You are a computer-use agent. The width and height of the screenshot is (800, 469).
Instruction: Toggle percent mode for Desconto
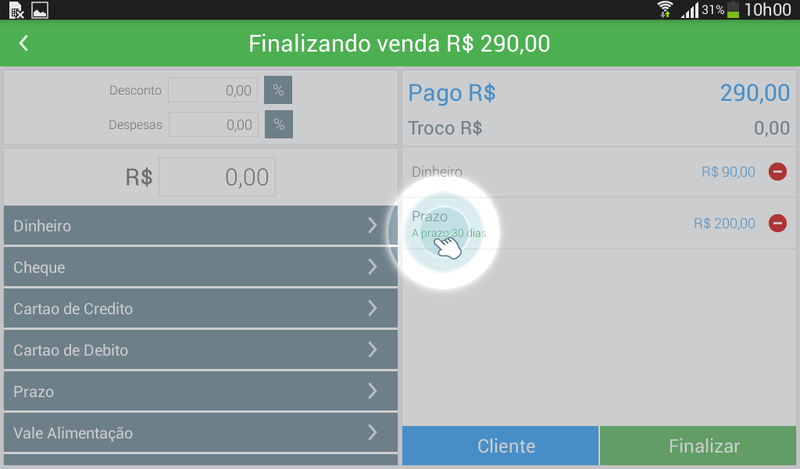coord(278,90)
